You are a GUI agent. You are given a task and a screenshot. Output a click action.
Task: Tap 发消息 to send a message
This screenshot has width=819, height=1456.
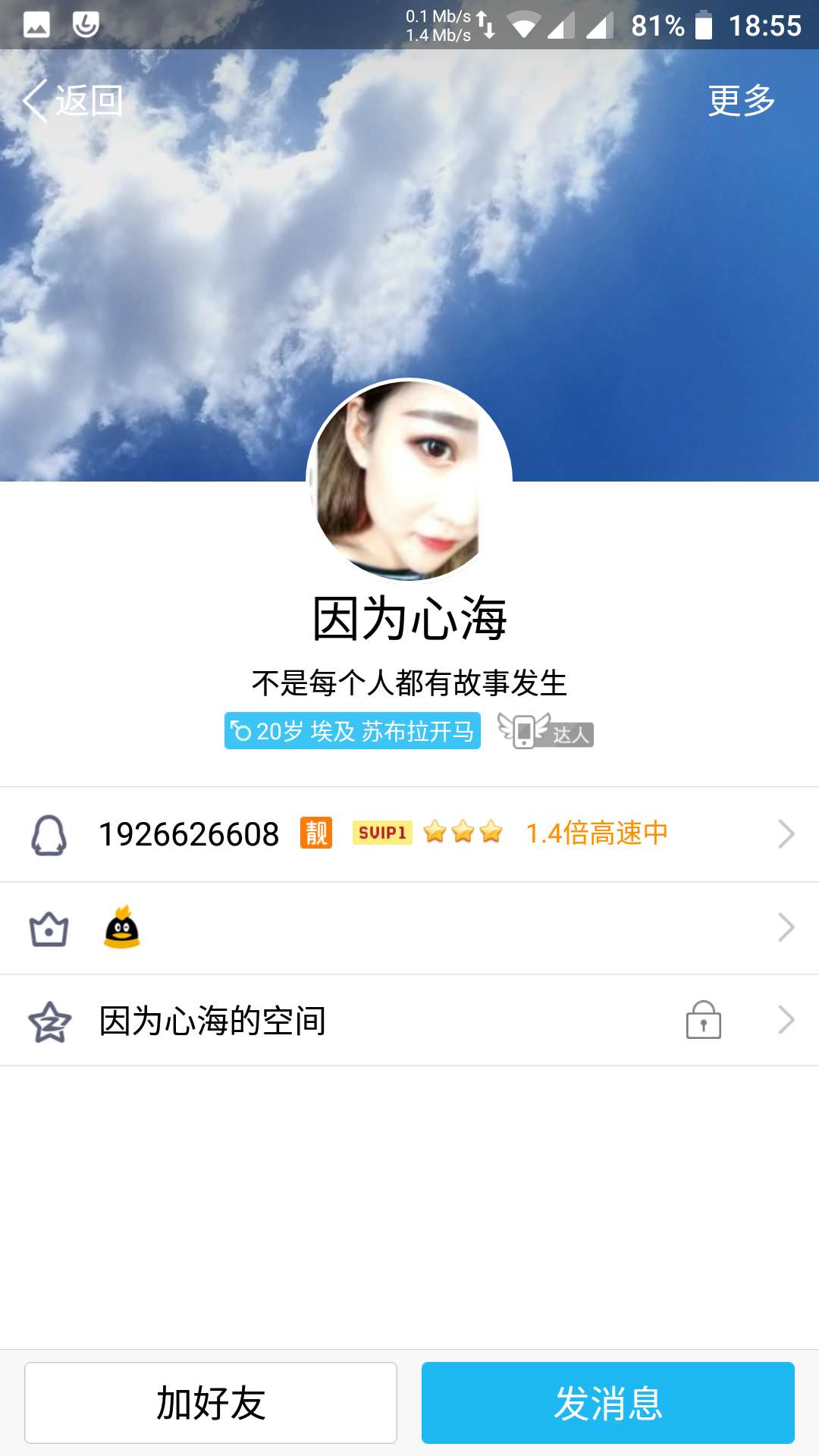(608, 1403)
